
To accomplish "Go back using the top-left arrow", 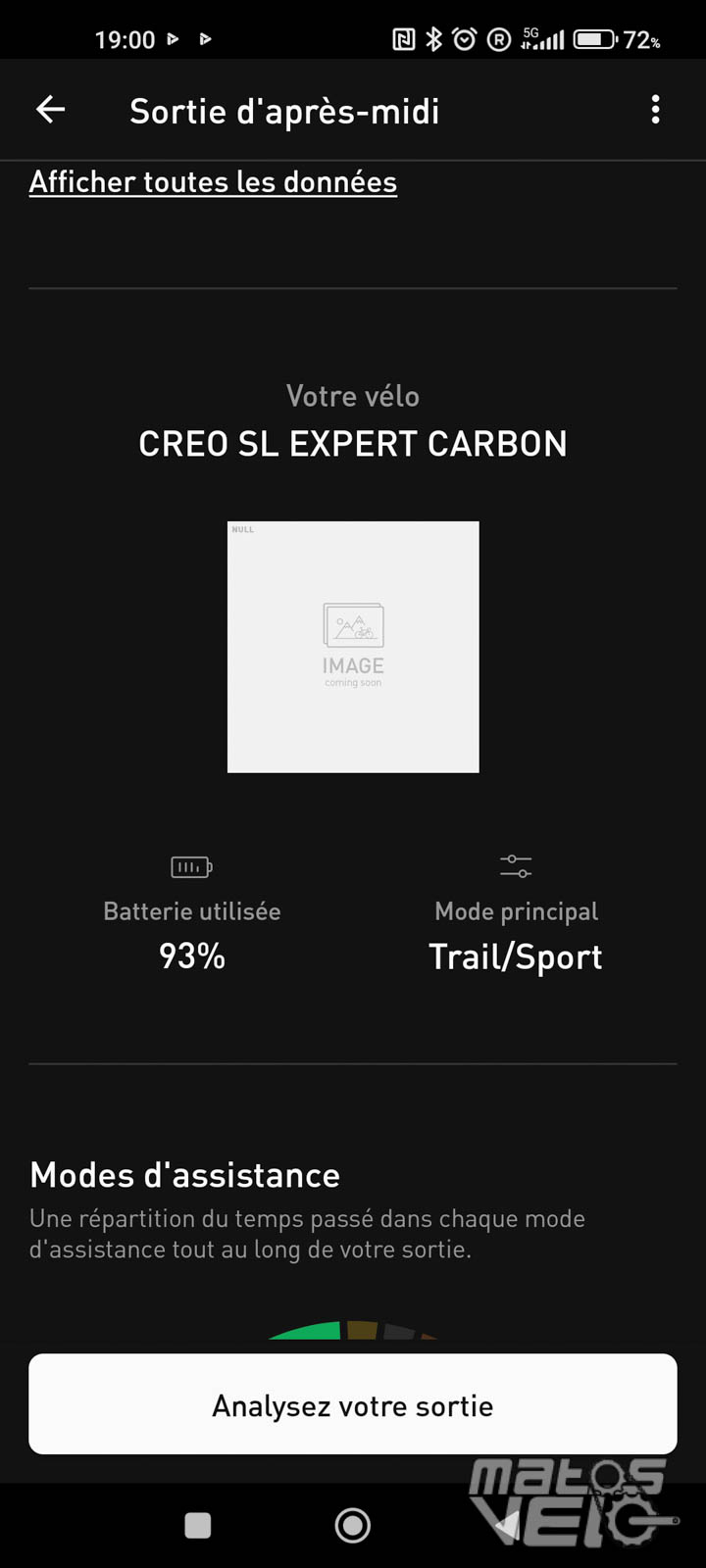I will (51, 110).
